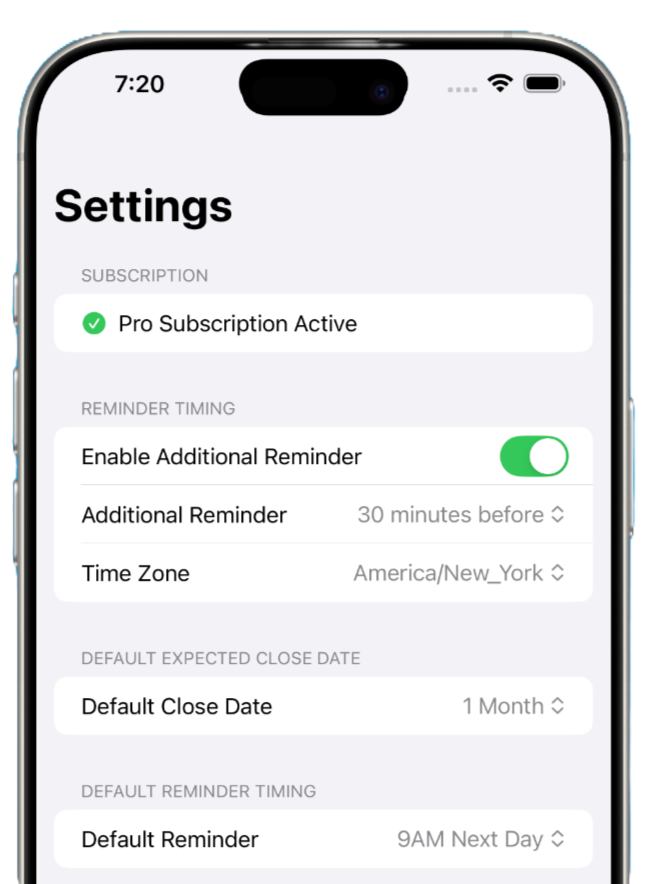The height and width of the screenshot is (884, 661).
Task: Open the Default Close Date picker
Action: (x=513, y=706)
